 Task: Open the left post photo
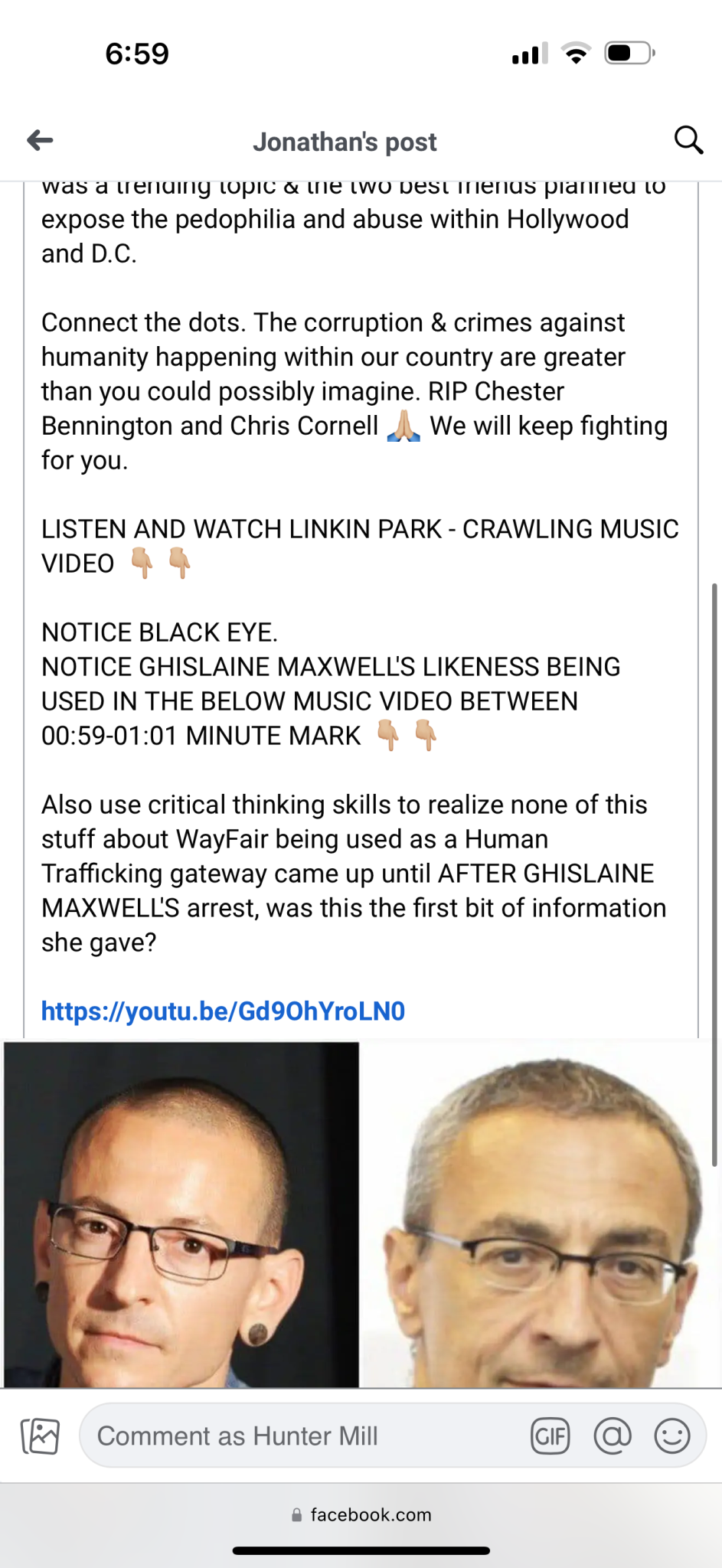(181, 1214)
